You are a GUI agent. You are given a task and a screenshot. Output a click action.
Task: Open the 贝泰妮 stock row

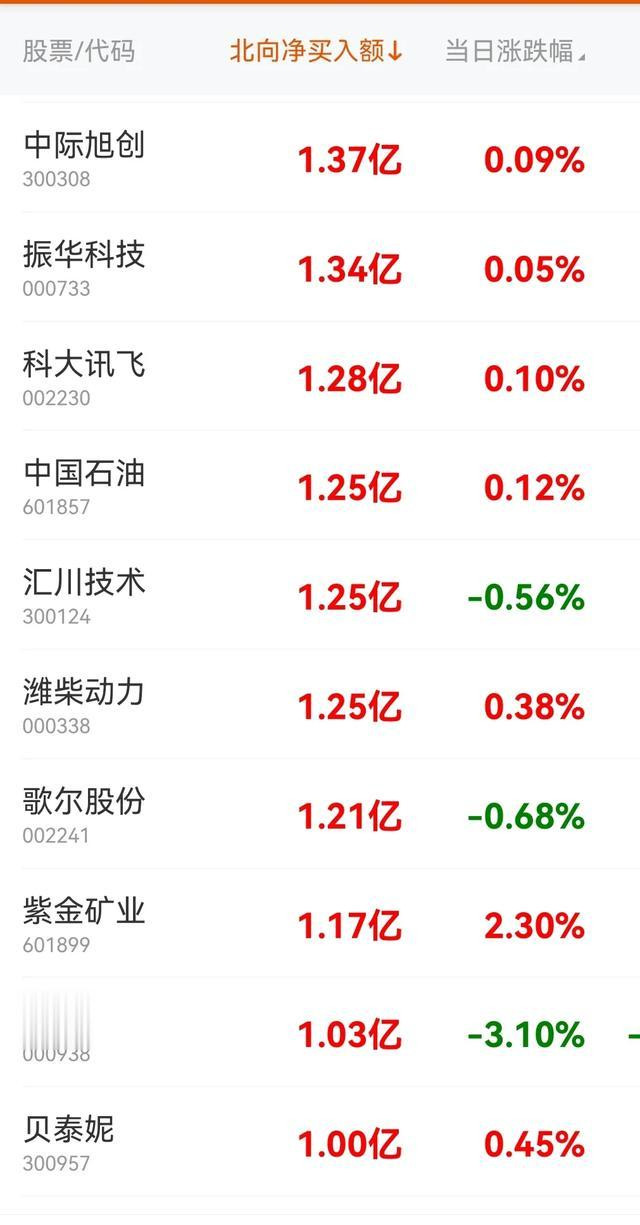[x=320, y=1143]
